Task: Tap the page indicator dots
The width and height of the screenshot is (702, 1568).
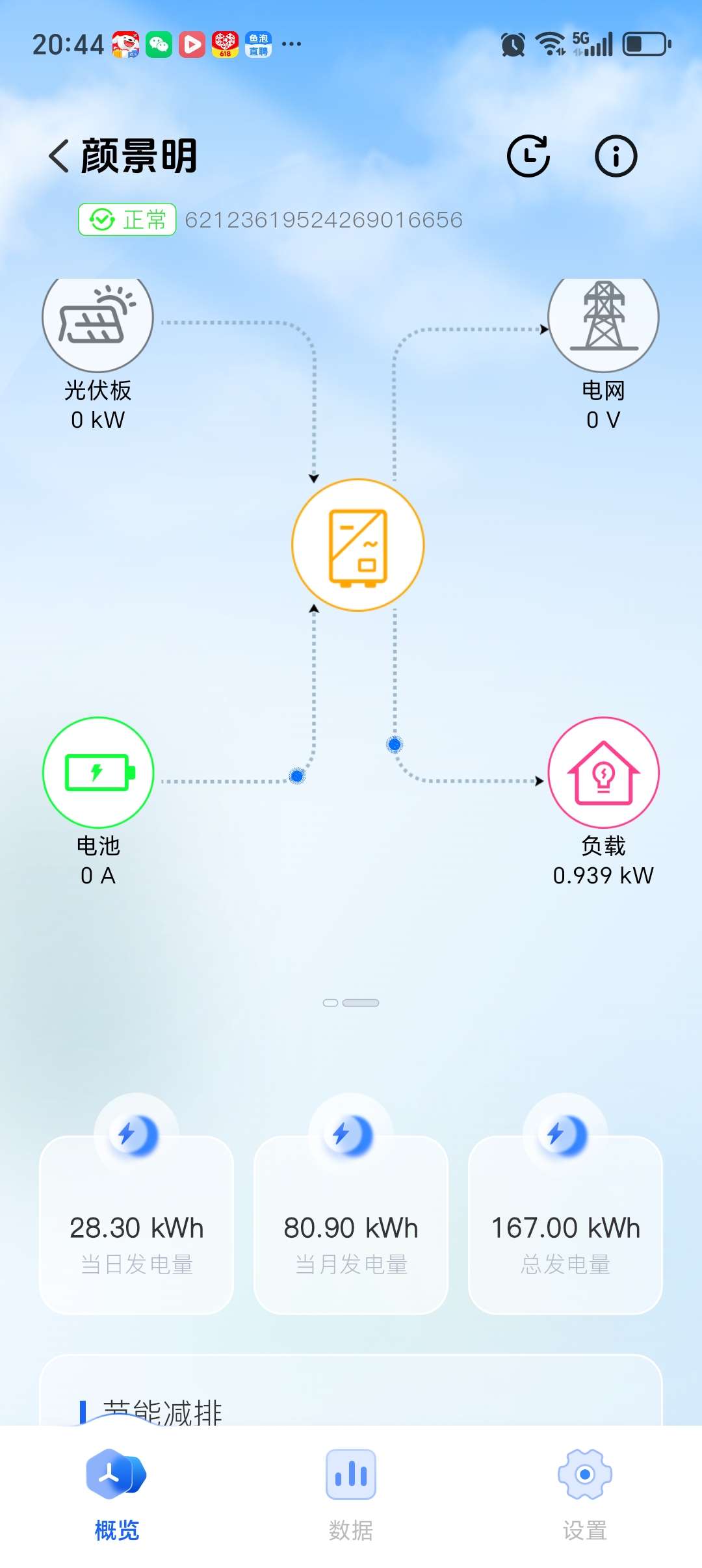Action: pos(351,1002)
